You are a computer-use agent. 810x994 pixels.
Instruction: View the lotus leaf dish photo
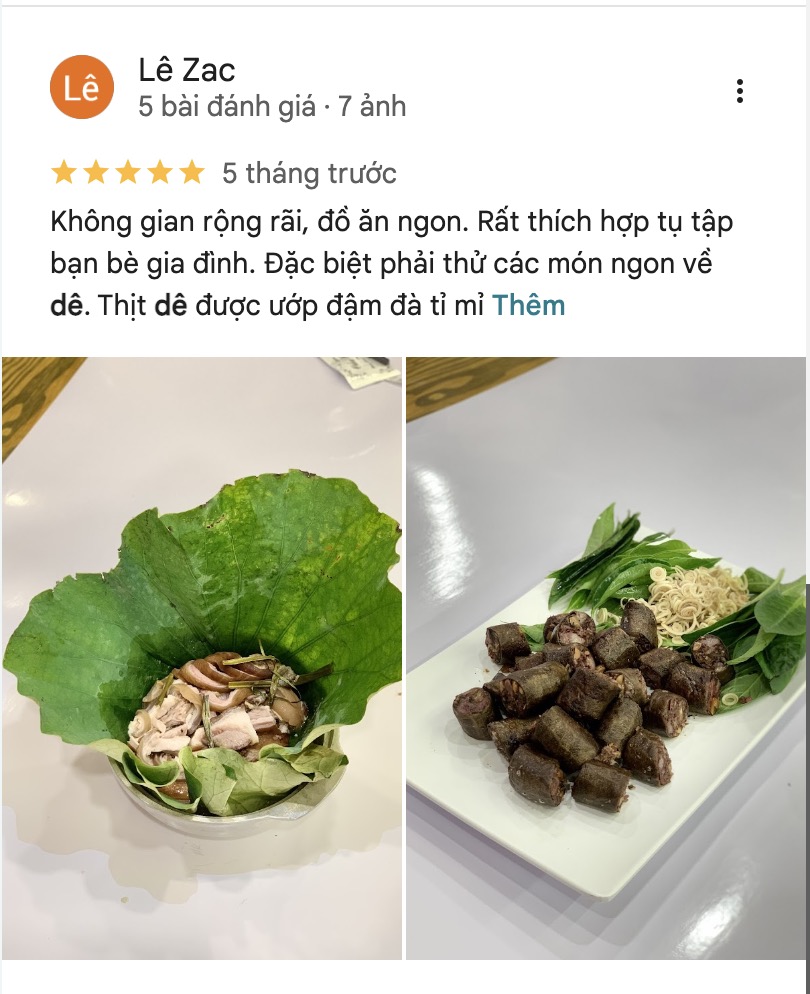click(x=202, y=657)
